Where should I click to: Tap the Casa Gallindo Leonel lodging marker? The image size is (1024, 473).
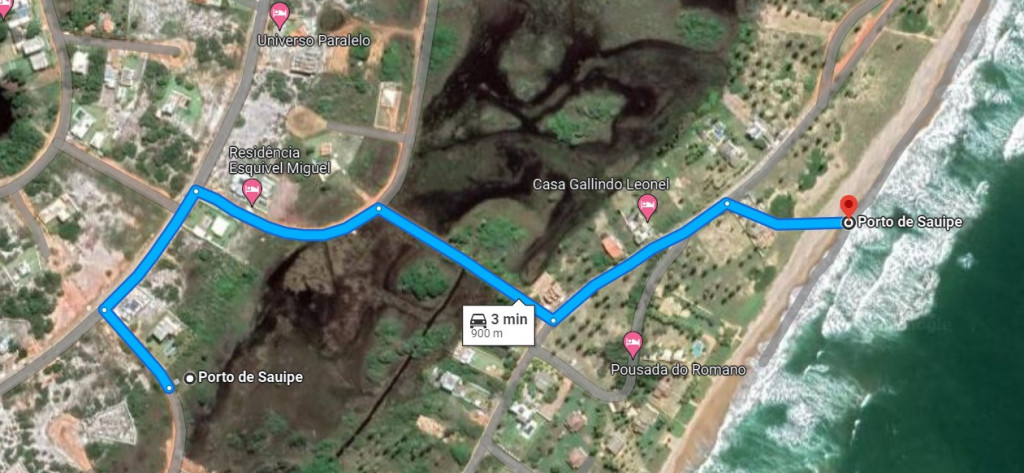[x=647, y=206]
